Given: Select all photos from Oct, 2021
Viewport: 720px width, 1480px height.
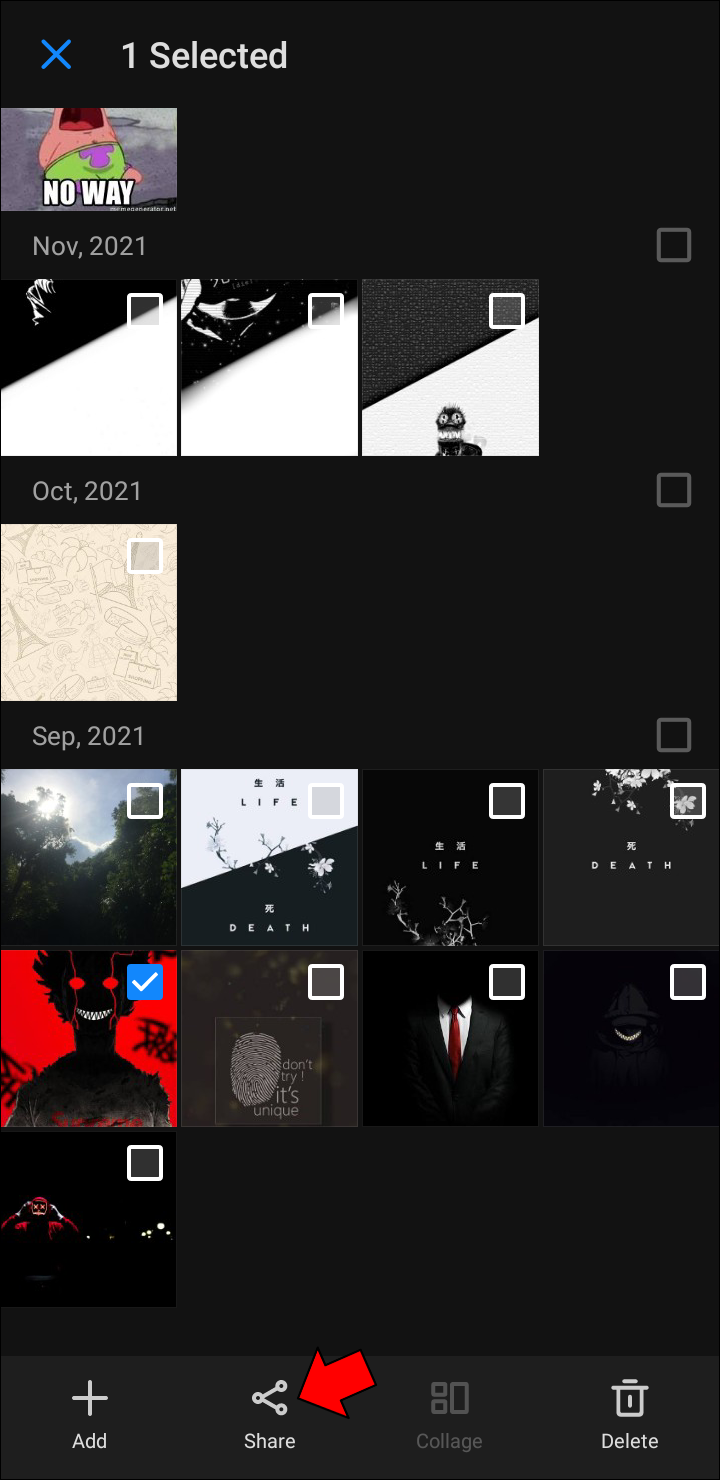Looking at the screenshot, I should (x=673, y=490).
